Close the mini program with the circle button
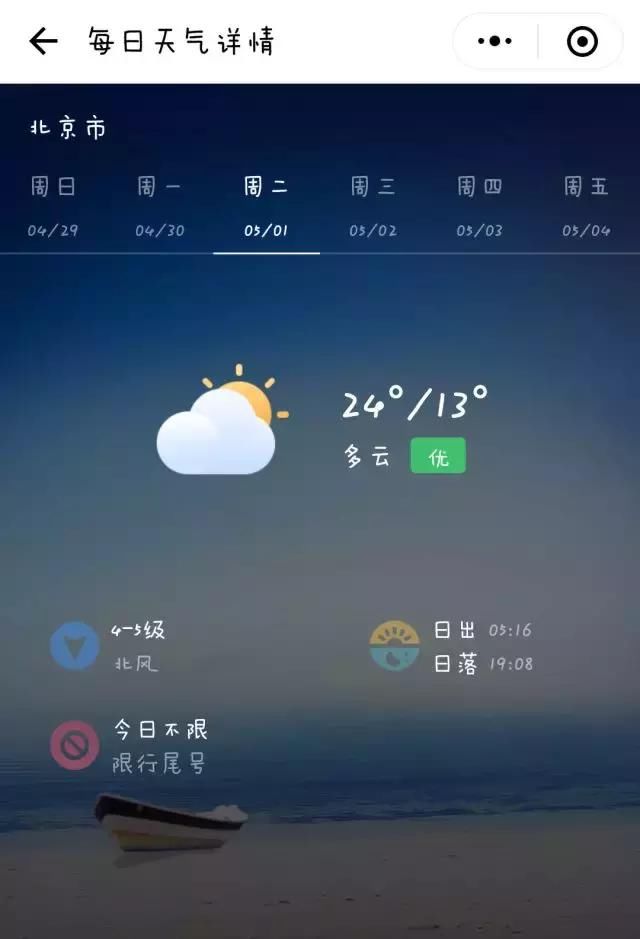Viewport: 640px width, 939px height. 582,41
